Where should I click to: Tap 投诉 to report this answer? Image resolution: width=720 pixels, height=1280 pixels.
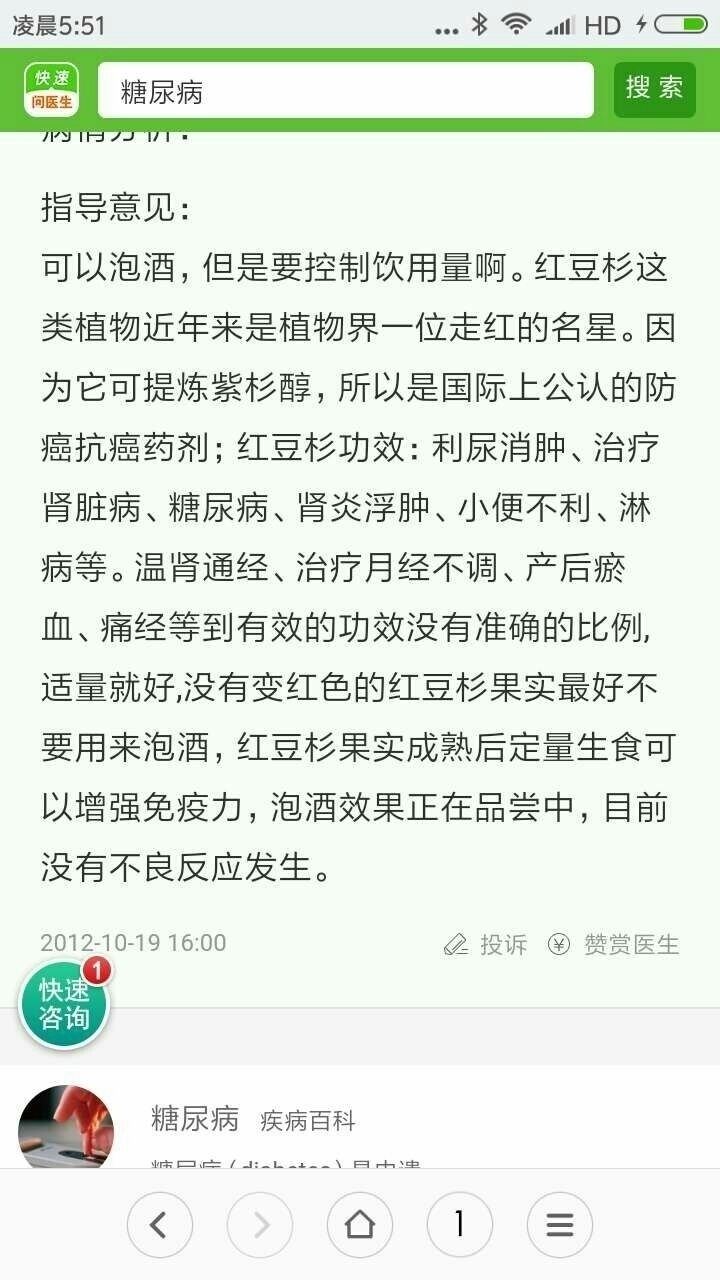pos(487,944)
